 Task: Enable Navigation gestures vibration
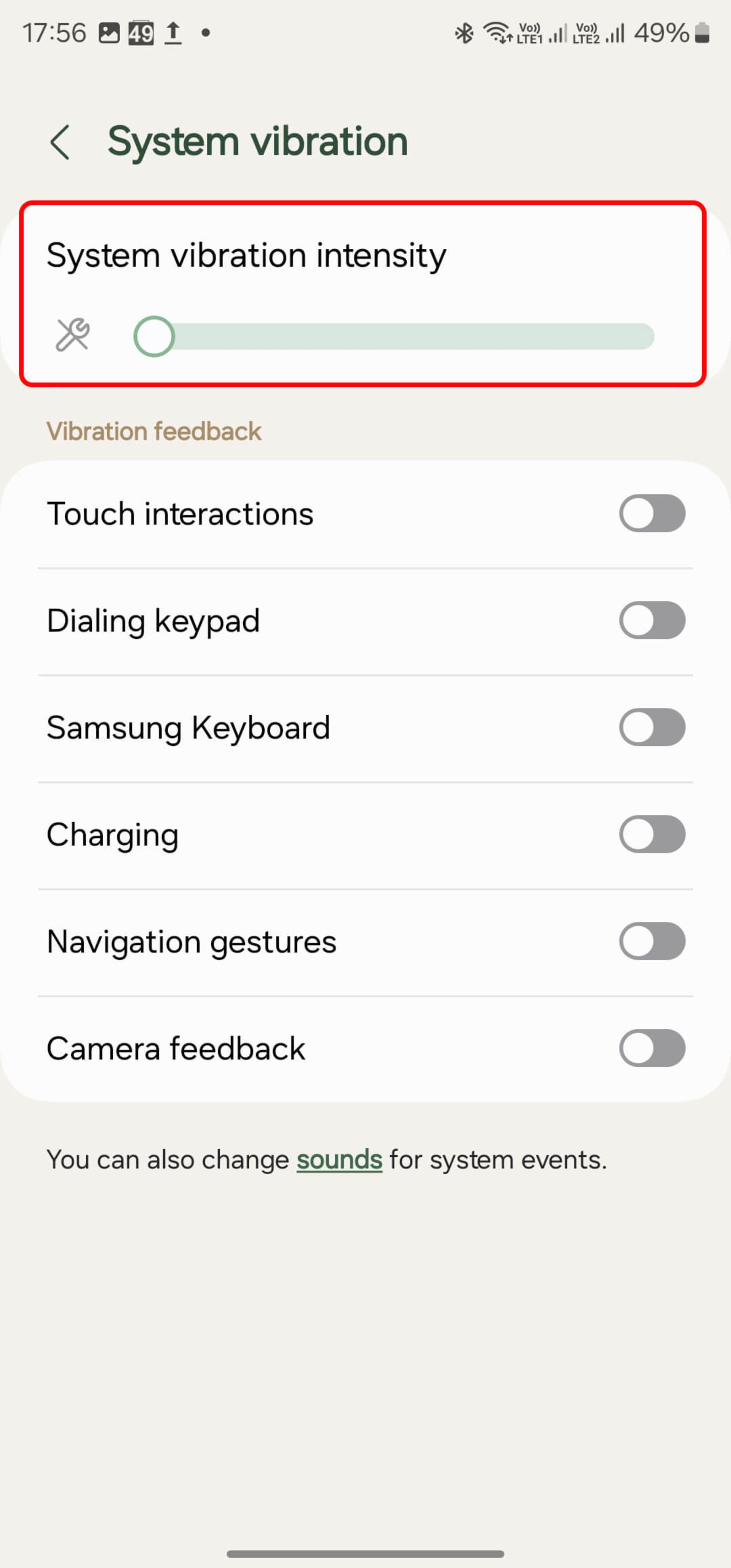pyautogui.click(x=651, y=941)
